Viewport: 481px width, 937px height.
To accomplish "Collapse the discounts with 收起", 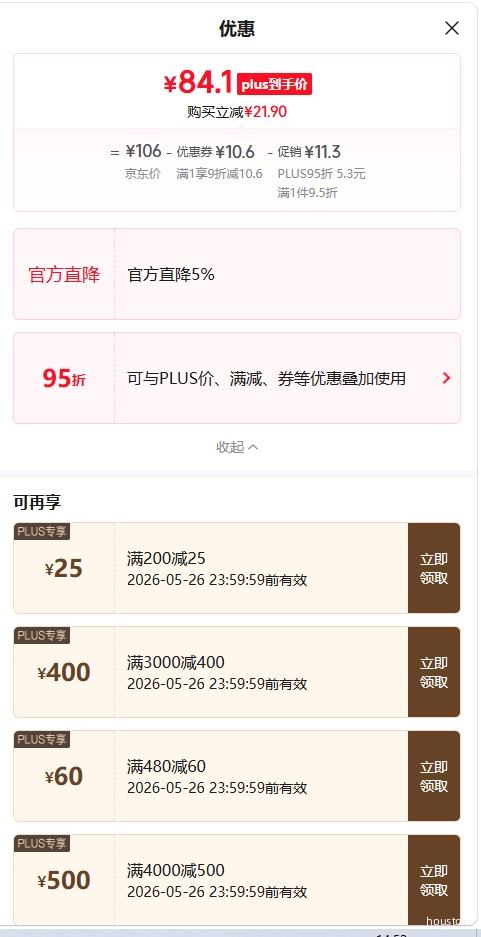I will [237, 447].
